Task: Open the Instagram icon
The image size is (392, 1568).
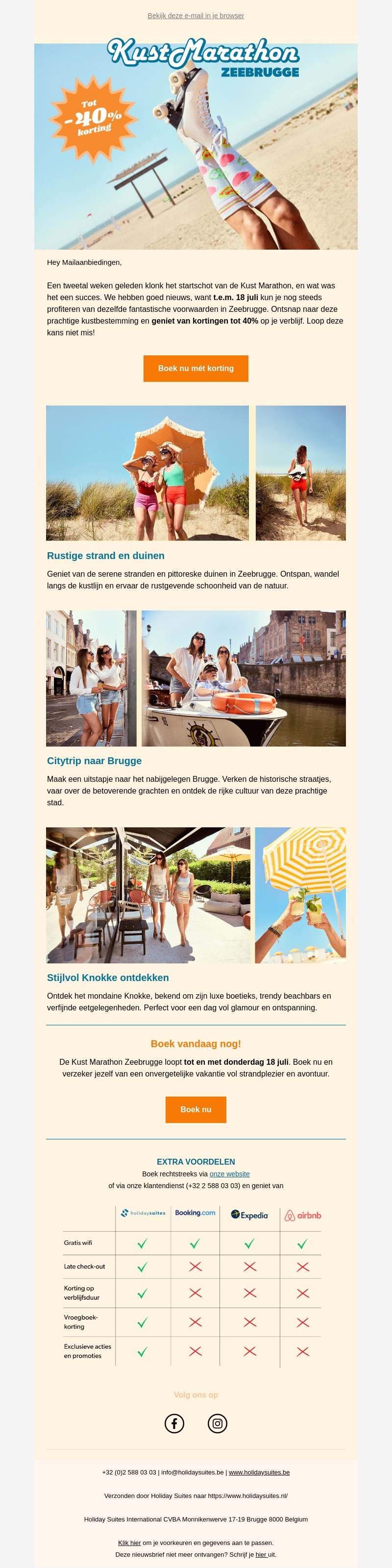Action: pyautogui.click(x=218, y=1423)
